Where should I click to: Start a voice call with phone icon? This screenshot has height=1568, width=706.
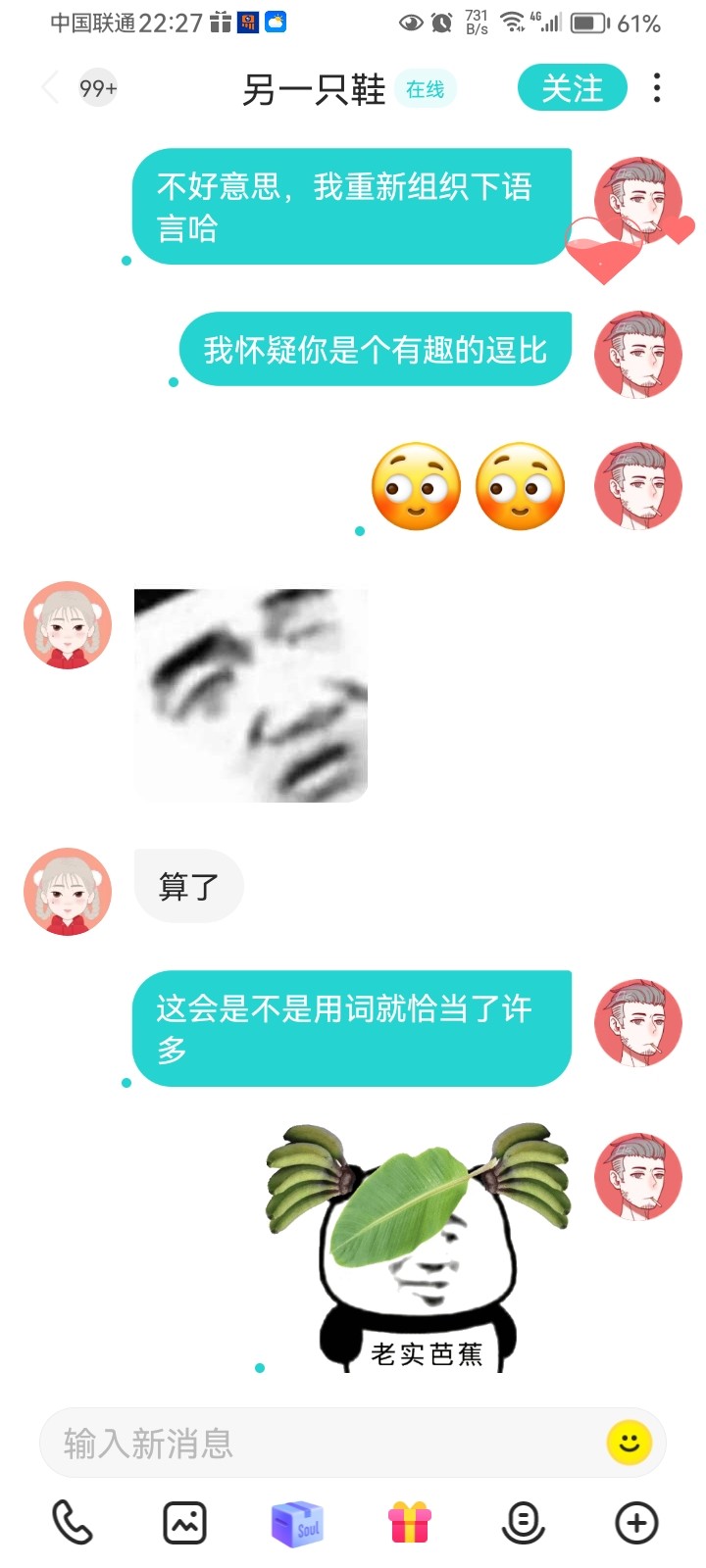coord(73,1523)
